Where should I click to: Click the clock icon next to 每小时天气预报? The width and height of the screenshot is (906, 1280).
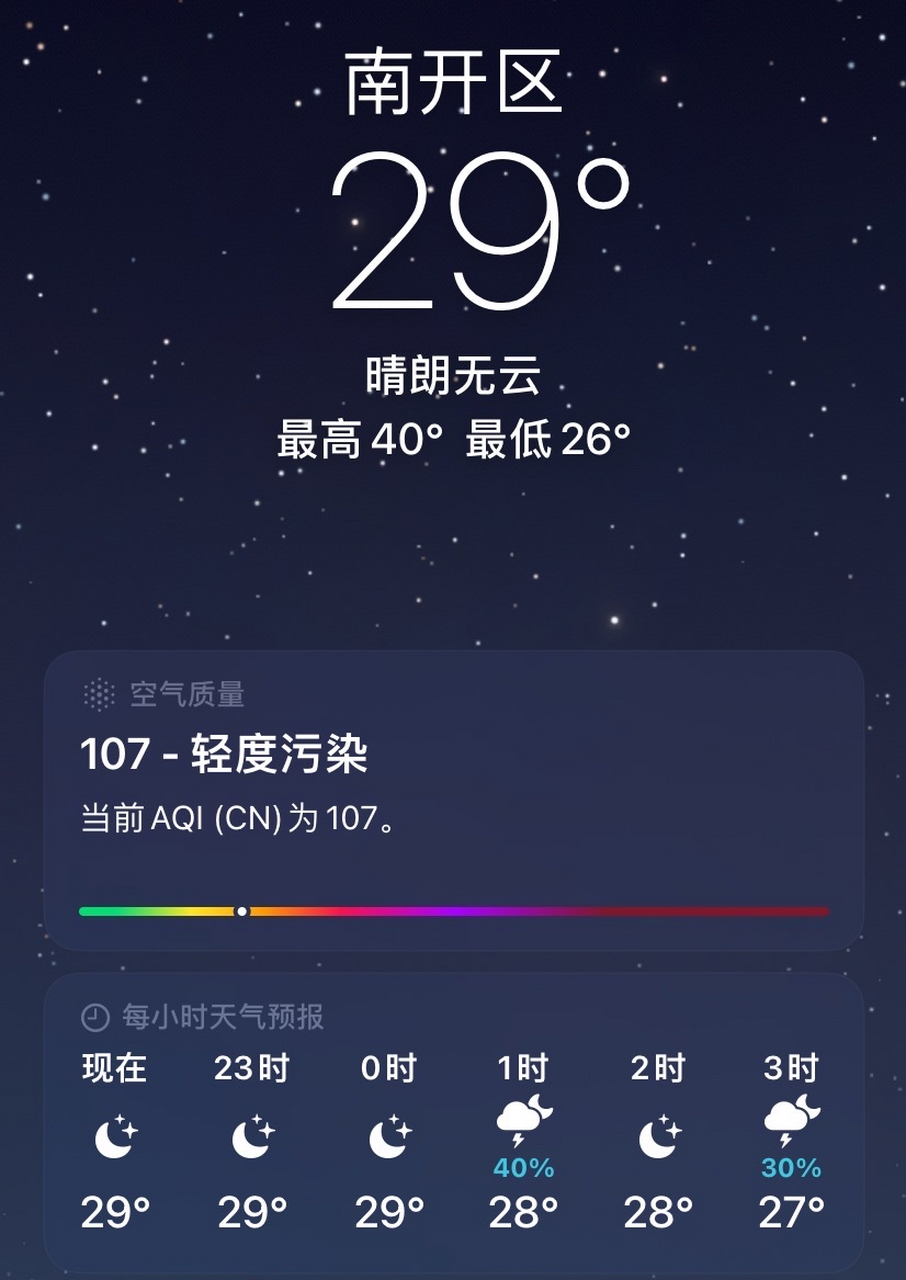tap(95, 1013)
